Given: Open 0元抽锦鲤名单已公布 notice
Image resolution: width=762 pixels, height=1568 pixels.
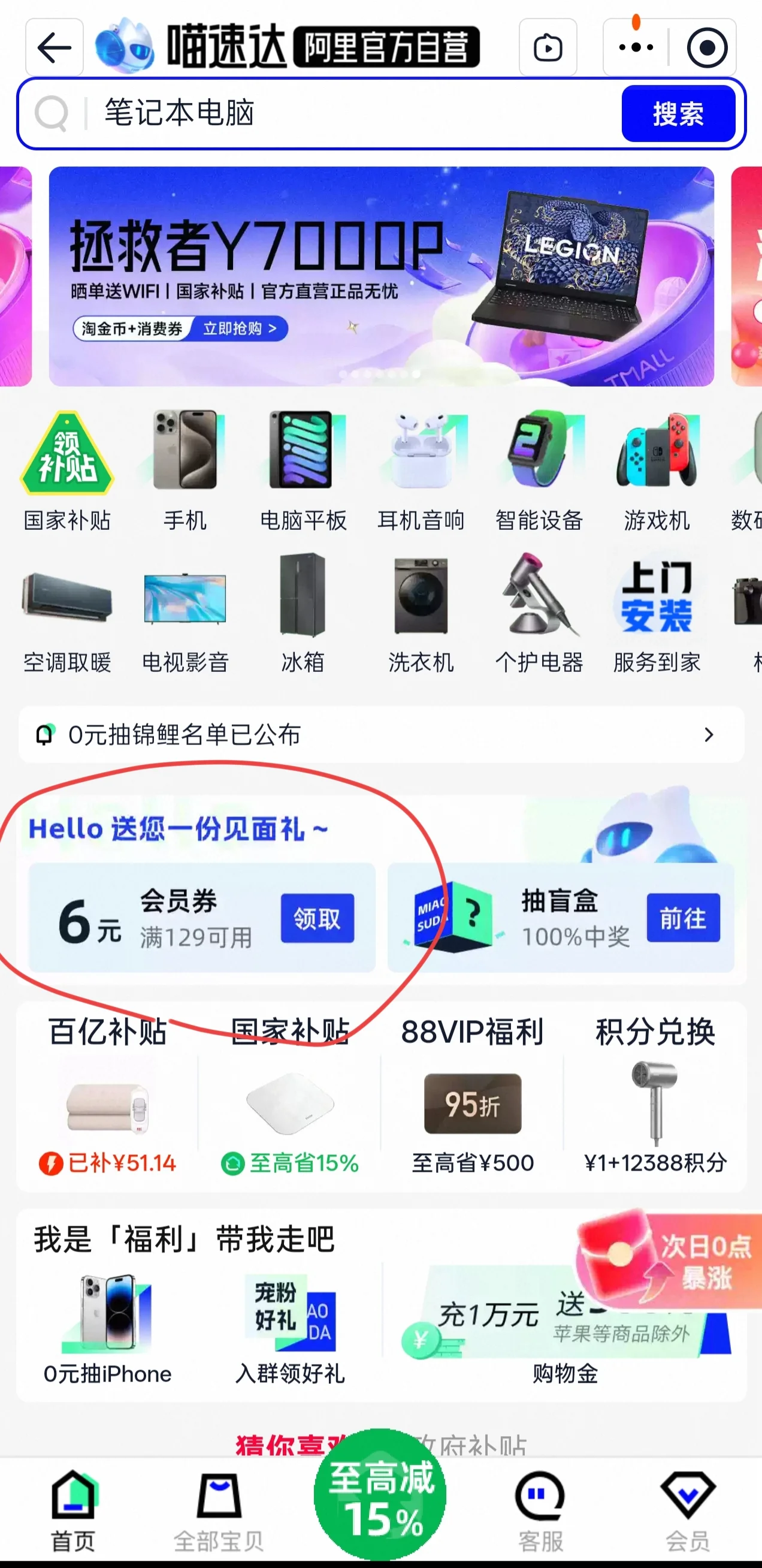Looking at the screenshot, I should [382, 735].
